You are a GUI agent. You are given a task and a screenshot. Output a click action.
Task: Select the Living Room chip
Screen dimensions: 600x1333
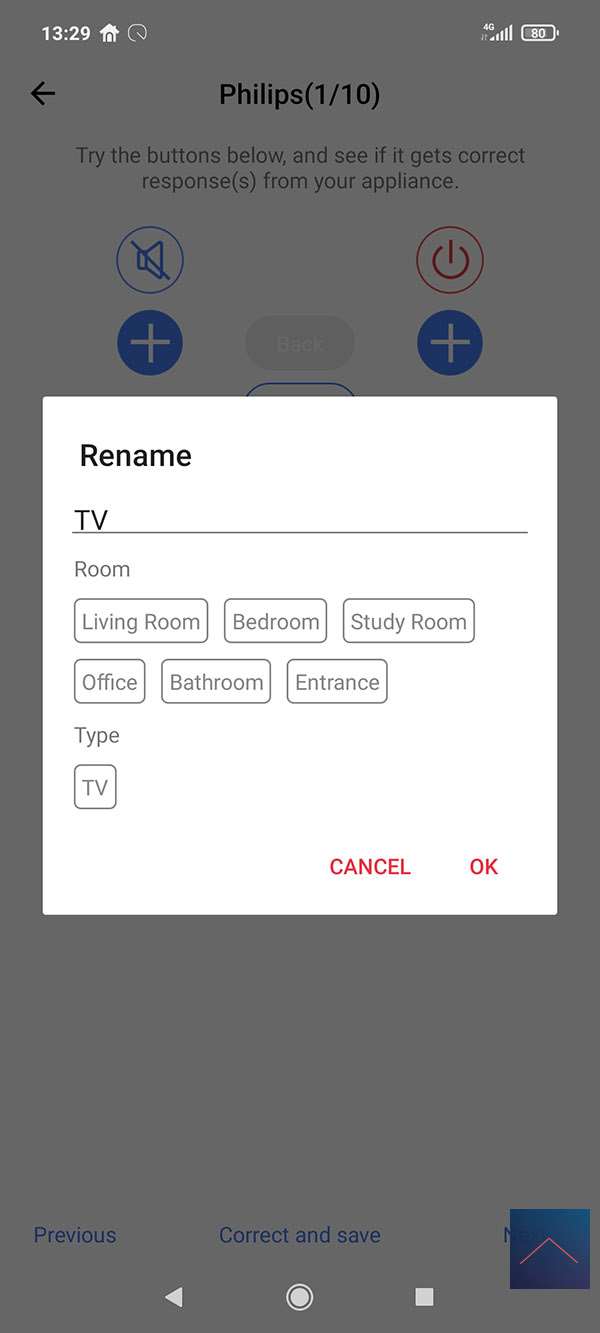pos(141,621)
